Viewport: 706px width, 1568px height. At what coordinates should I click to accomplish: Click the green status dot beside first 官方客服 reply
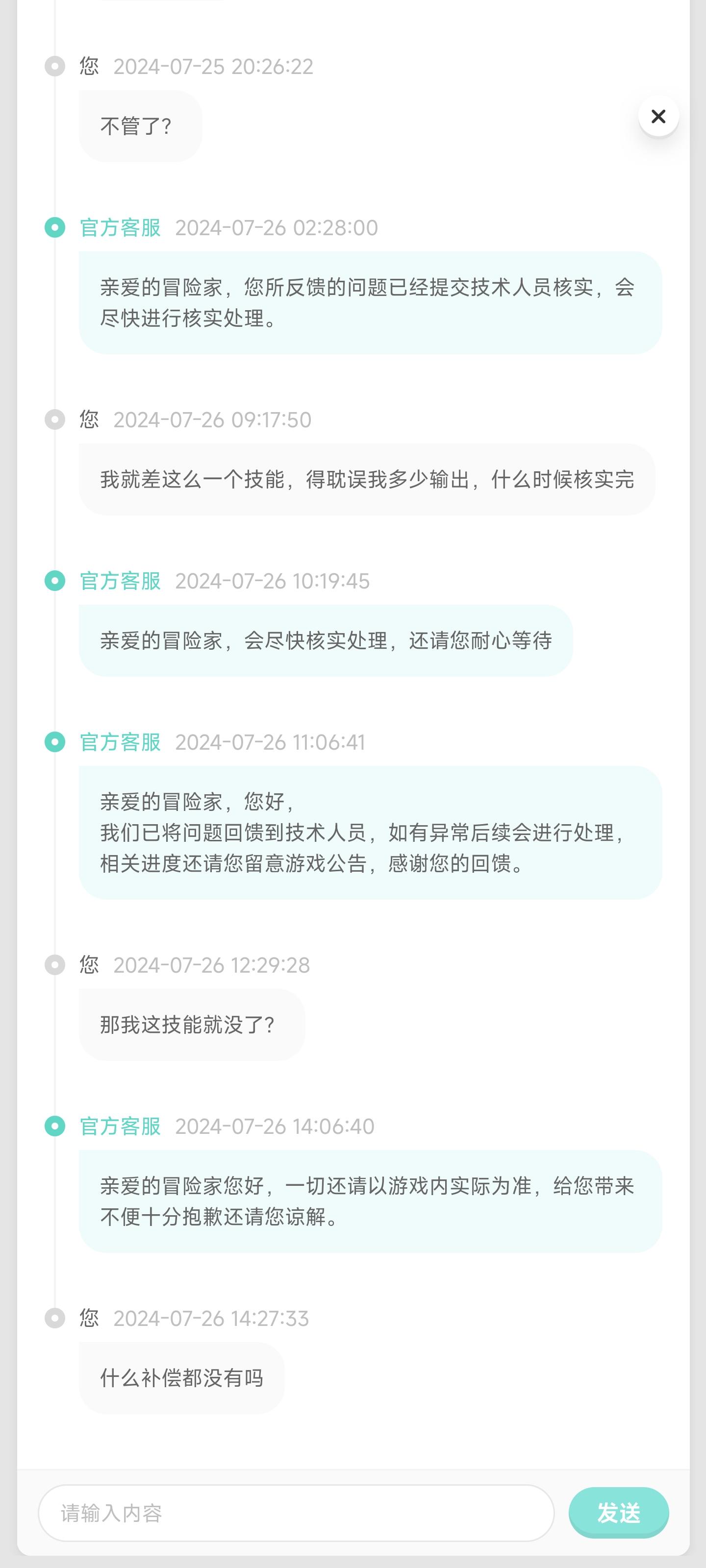[x=55, y=228]
